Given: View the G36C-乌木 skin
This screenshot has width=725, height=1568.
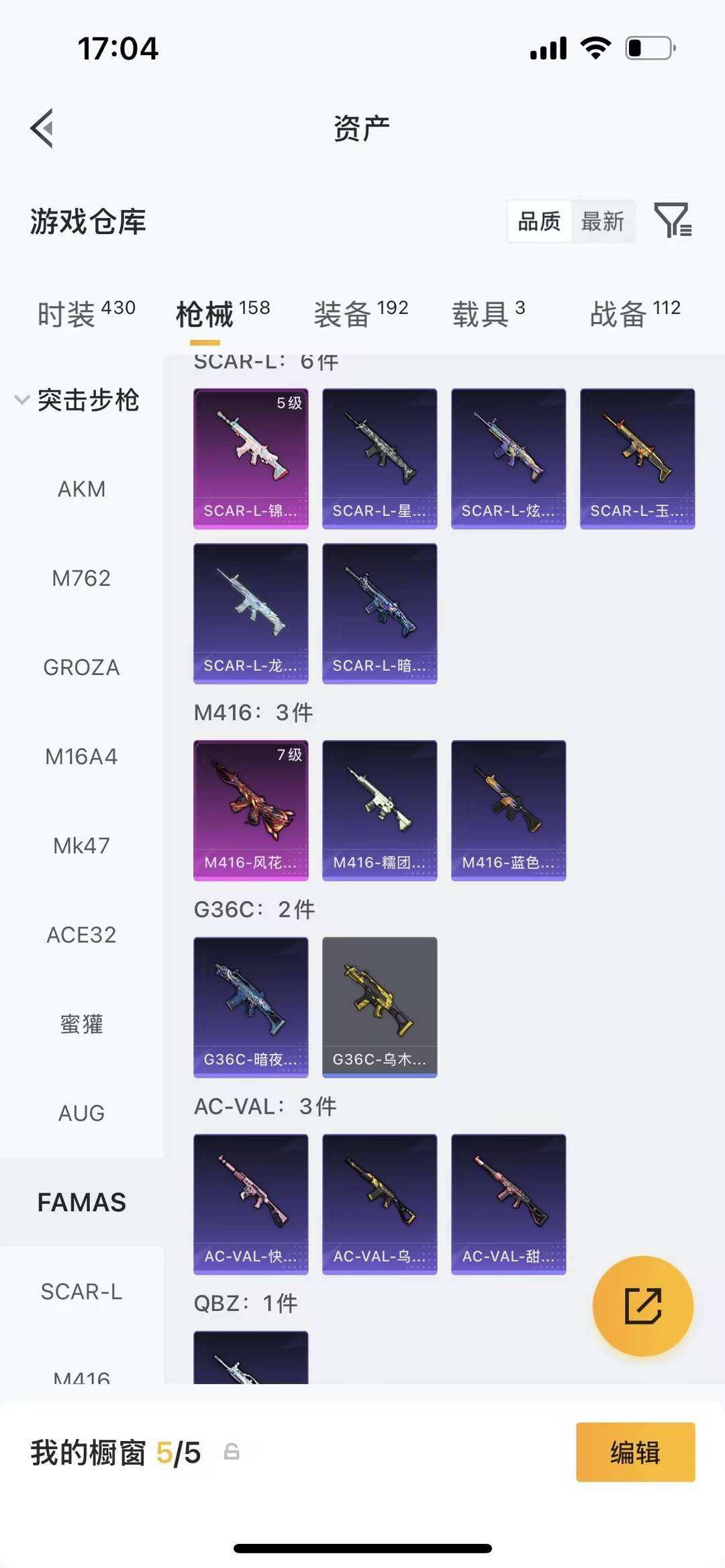Looking at the screenshot, I should (x=379, y=1007).
